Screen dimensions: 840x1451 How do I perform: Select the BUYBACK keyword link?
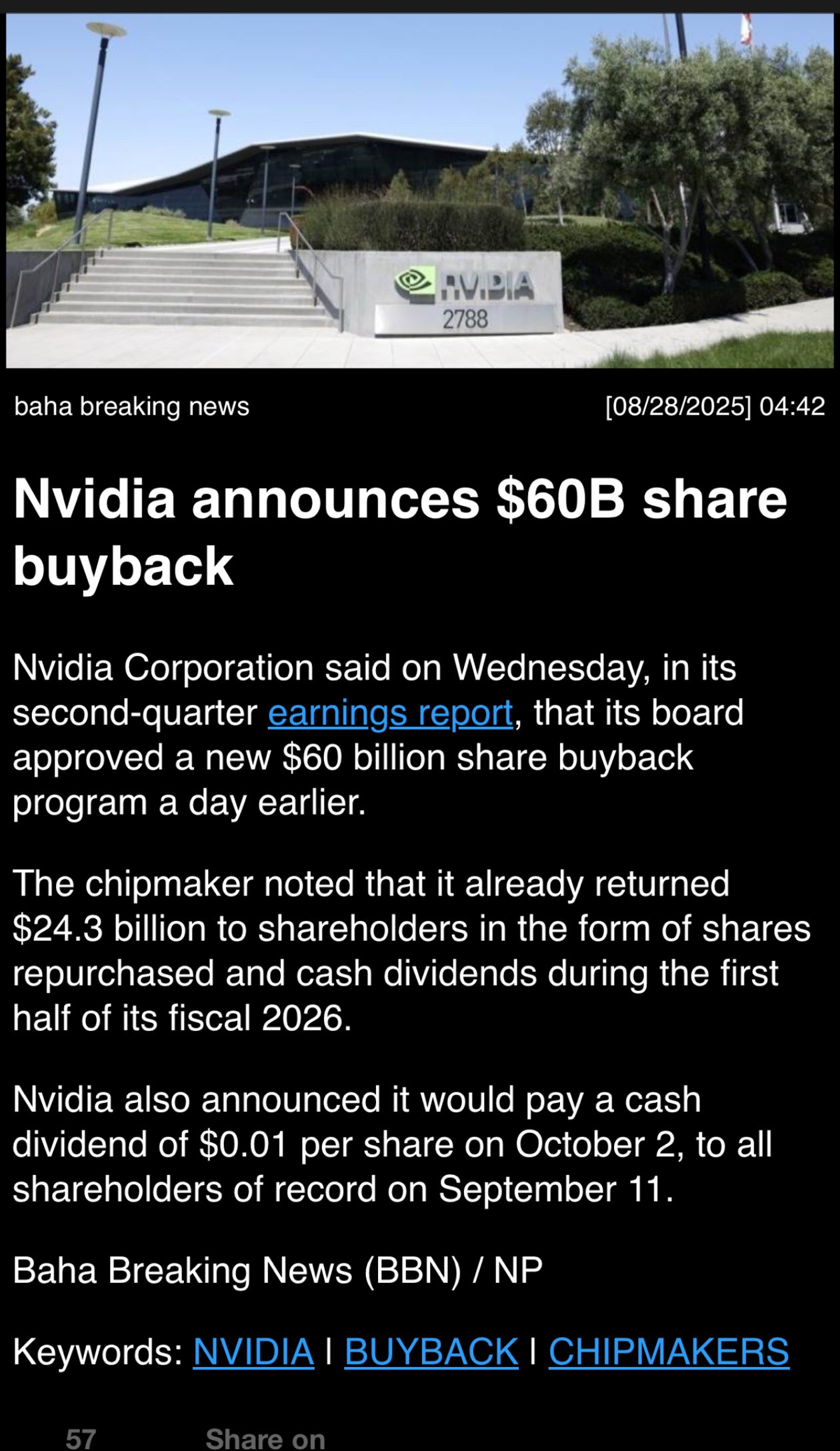pyautogui.click(x=431, y=1352)
